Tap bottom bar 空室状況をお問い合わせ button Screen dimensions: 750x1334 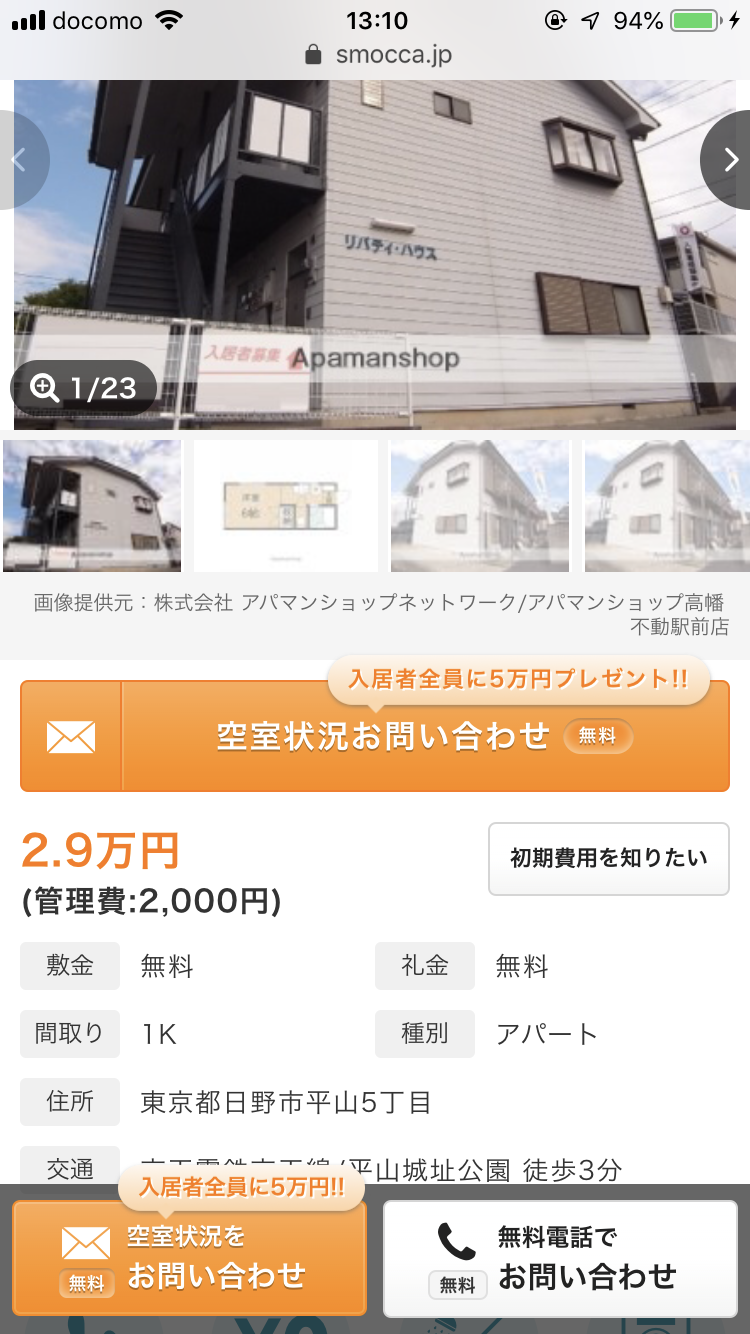190,1258
